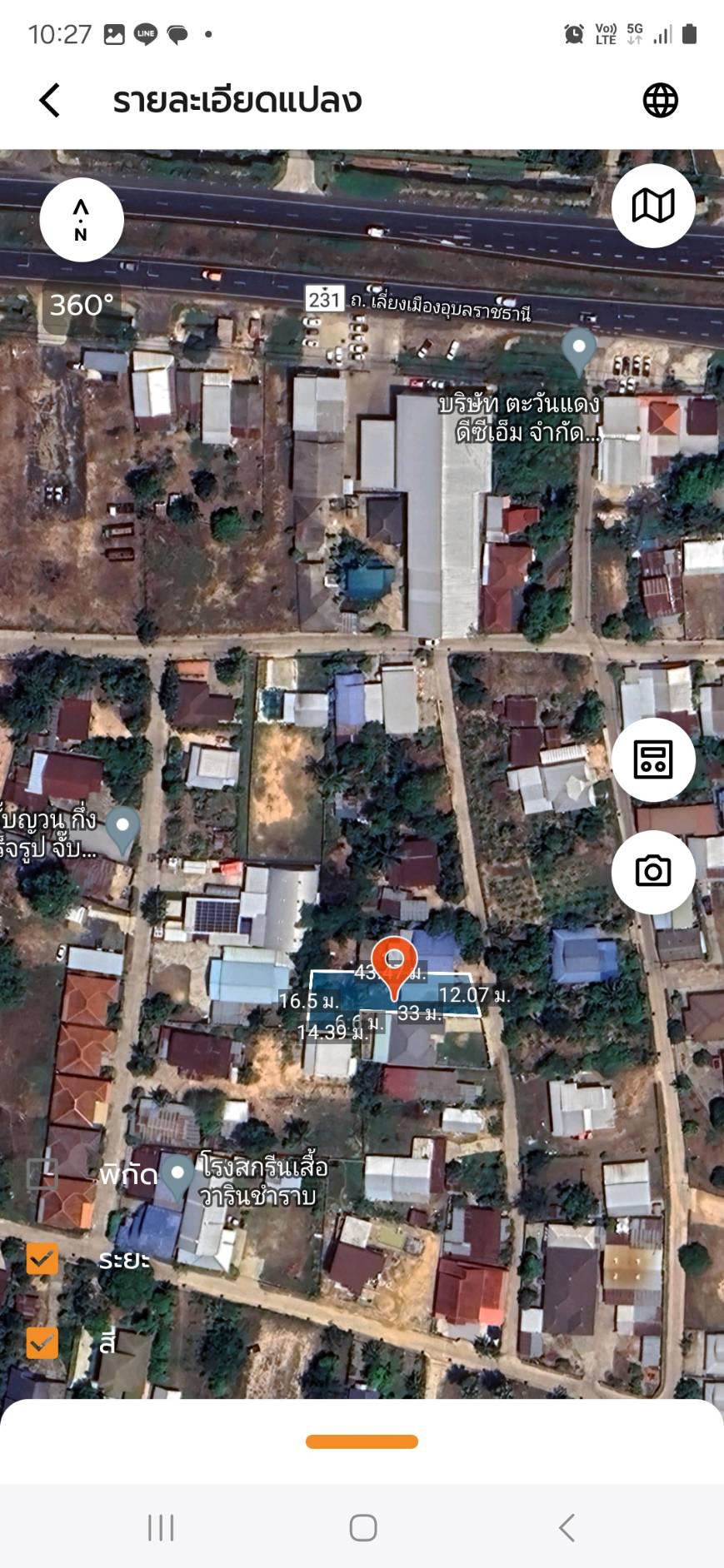
Task: Change map type with map button
Action: 653,206
